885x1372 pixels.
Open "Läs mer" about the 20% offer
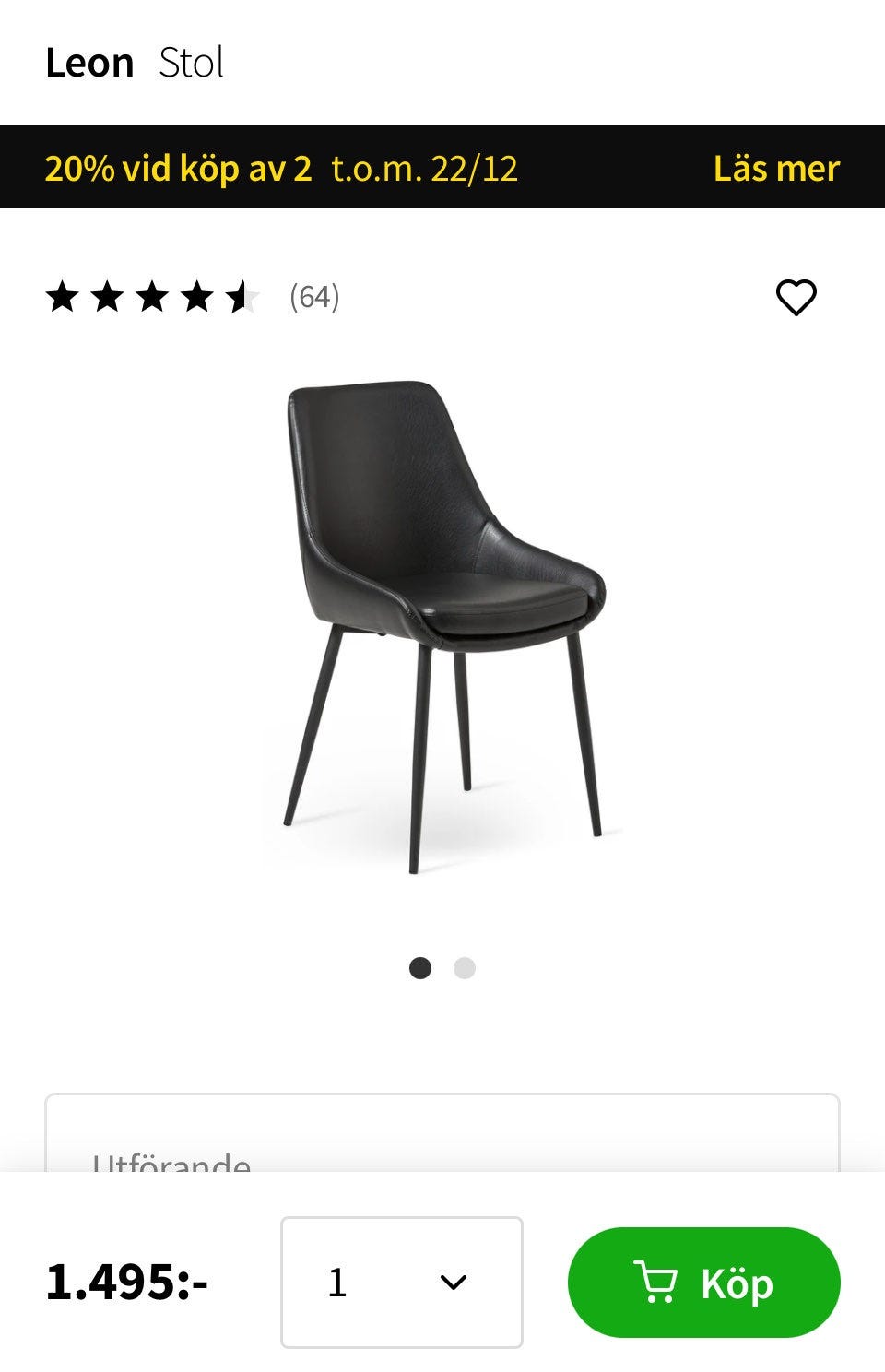(x=775, y=169)
